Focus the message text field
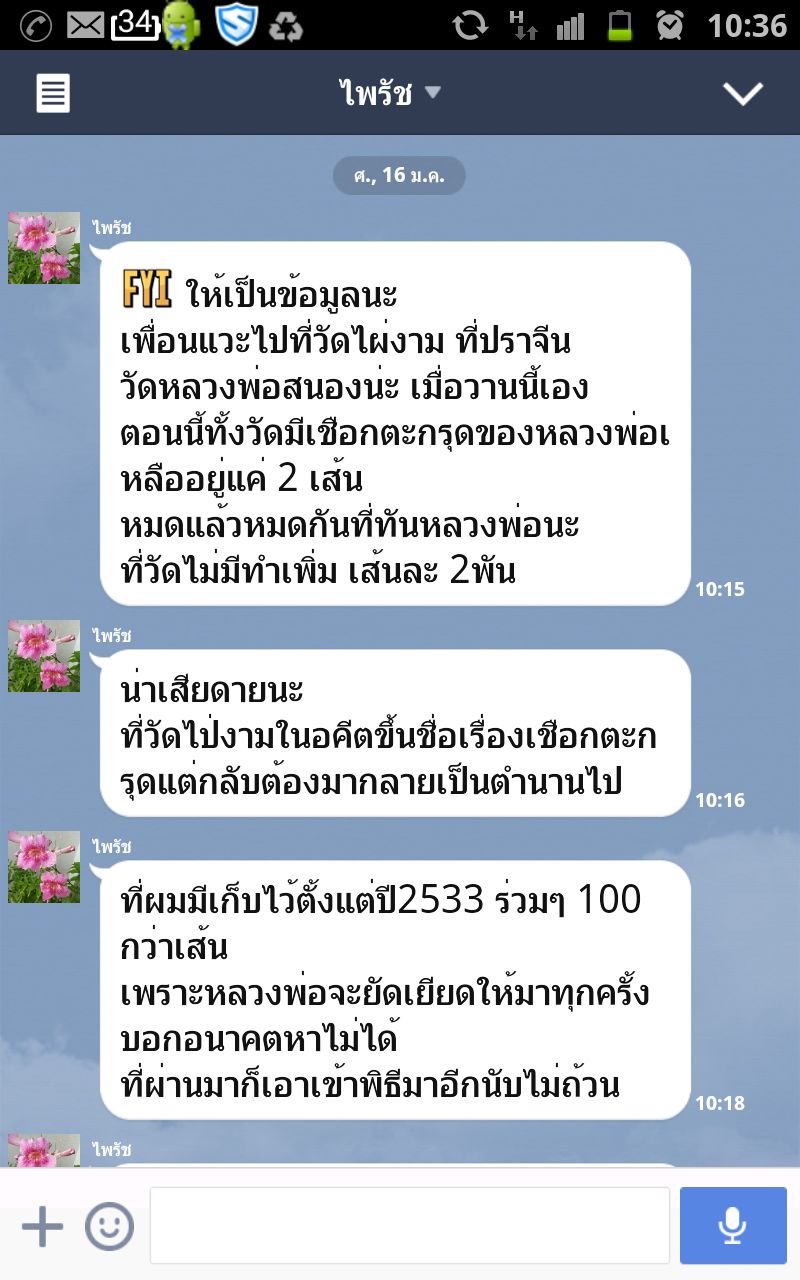Viewport: 800px width, 1280px height. (409, 1226)
